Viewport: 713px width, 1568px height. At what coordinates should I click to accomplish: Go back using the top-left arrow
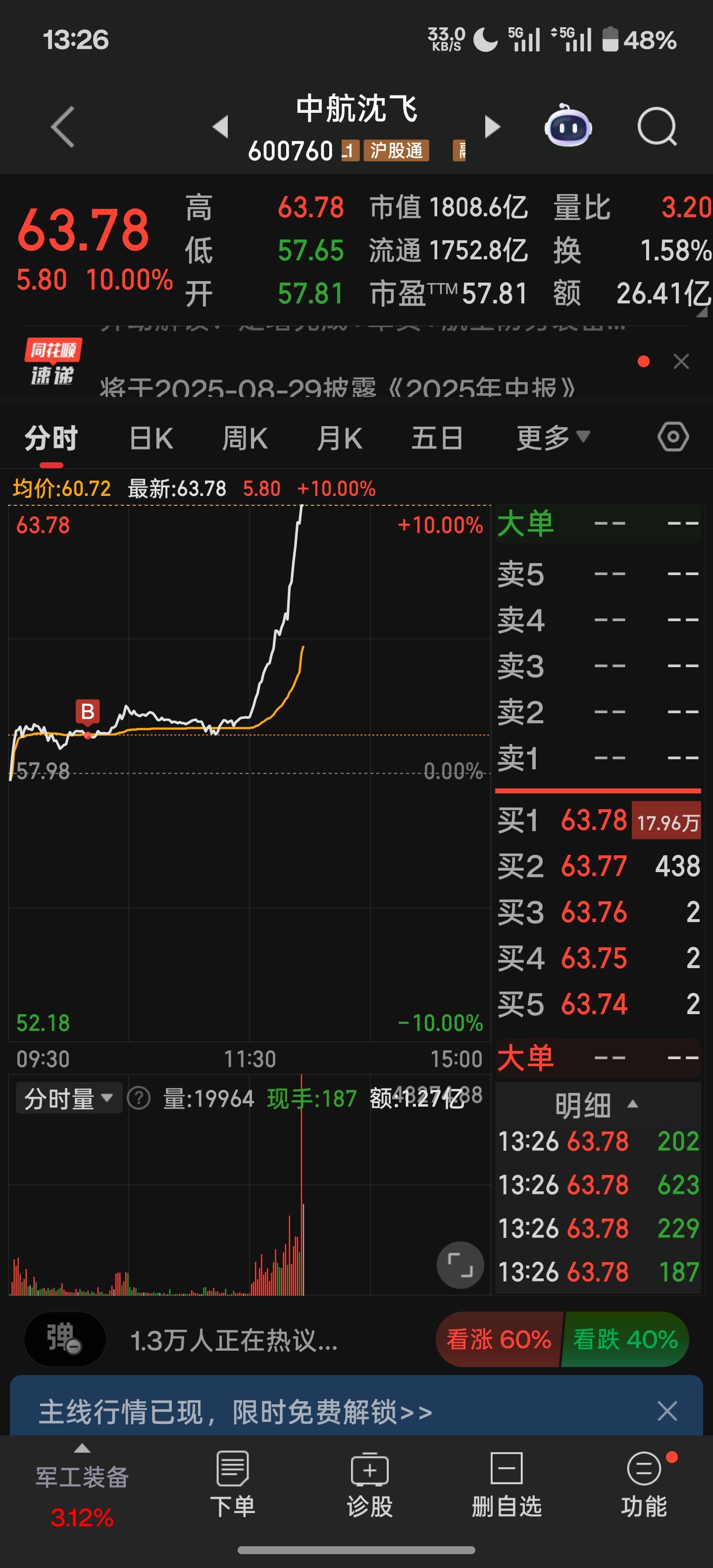coord(63,127)
